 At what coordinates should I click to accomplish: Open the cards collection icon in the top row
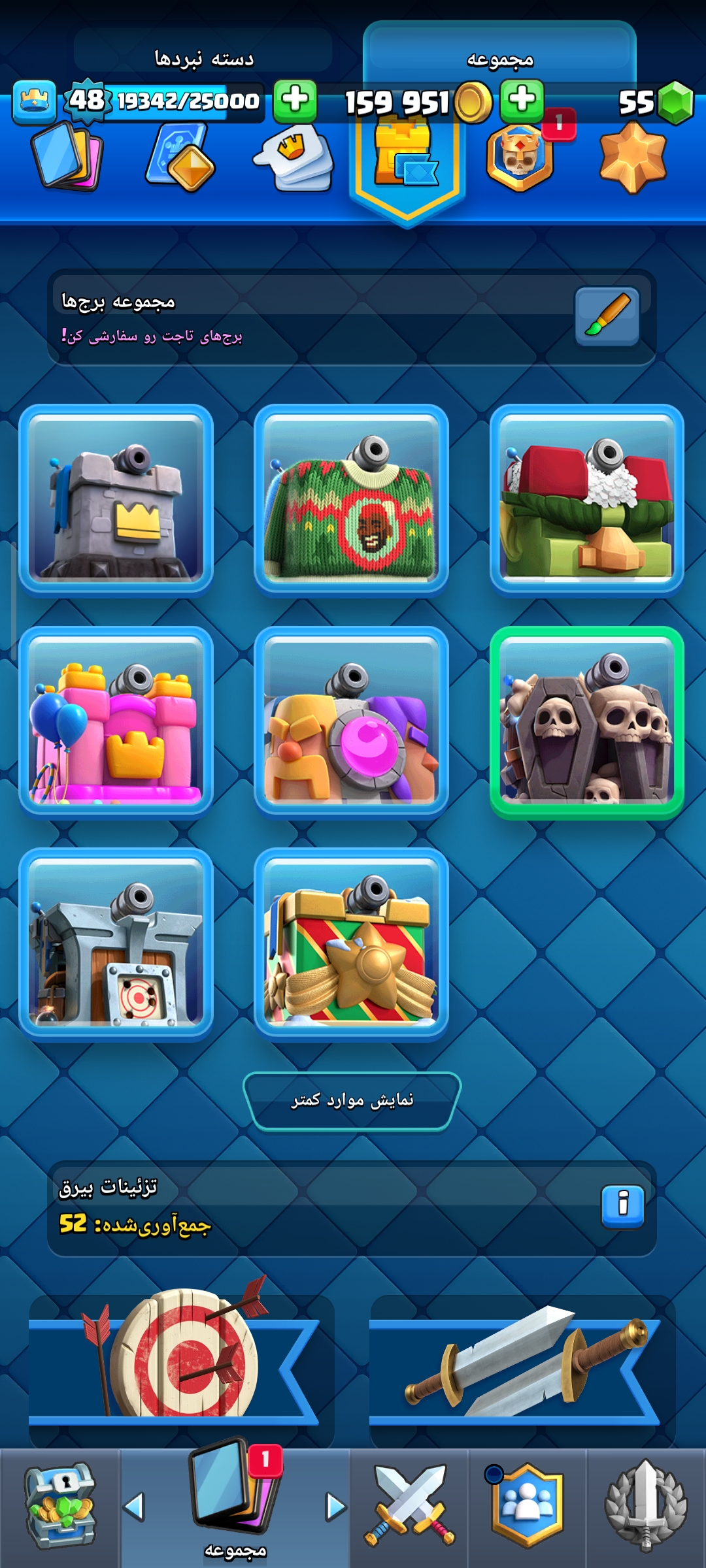coord(67,157)
